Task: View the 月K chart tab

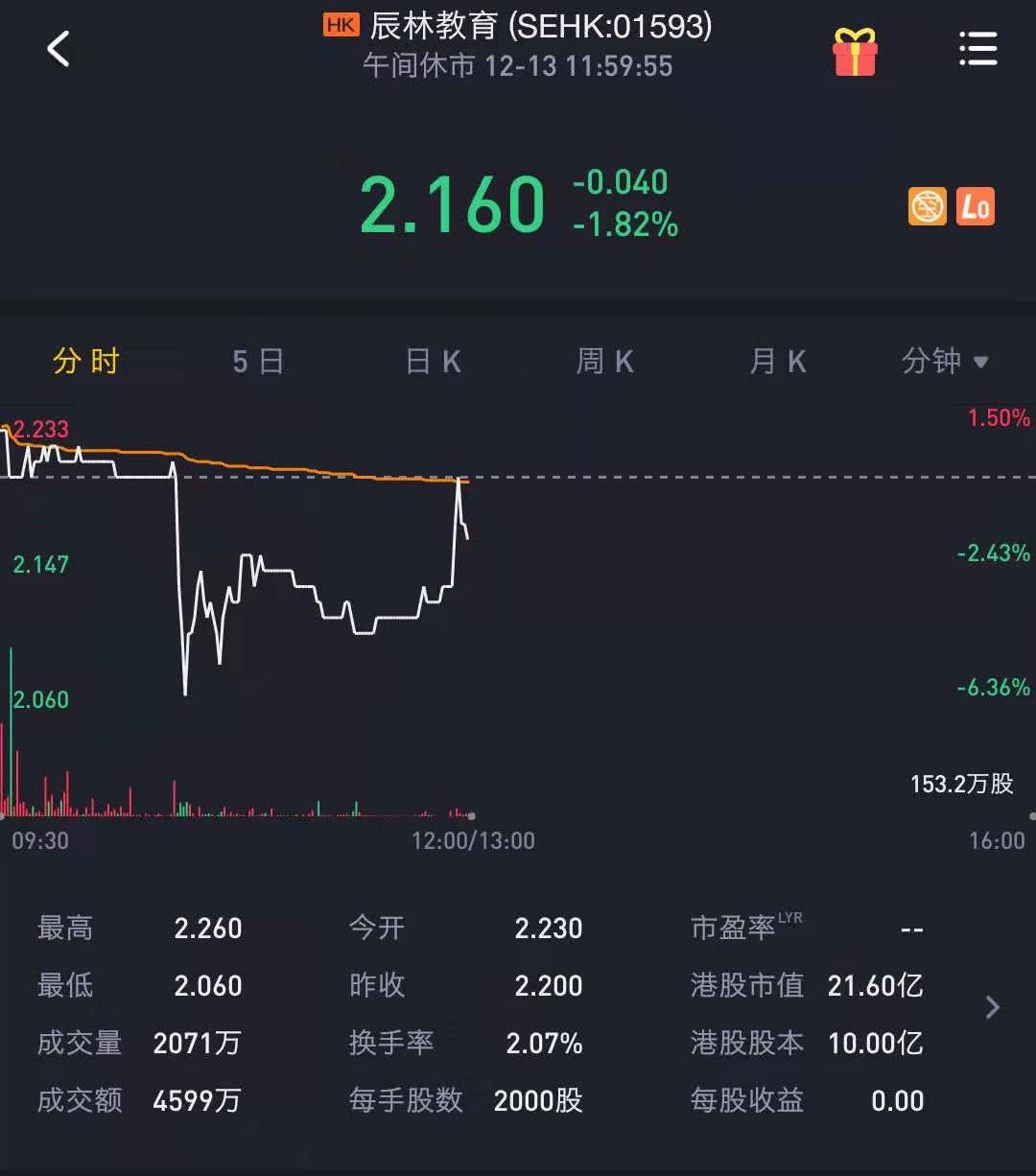Action: click(x=777, y=362)
